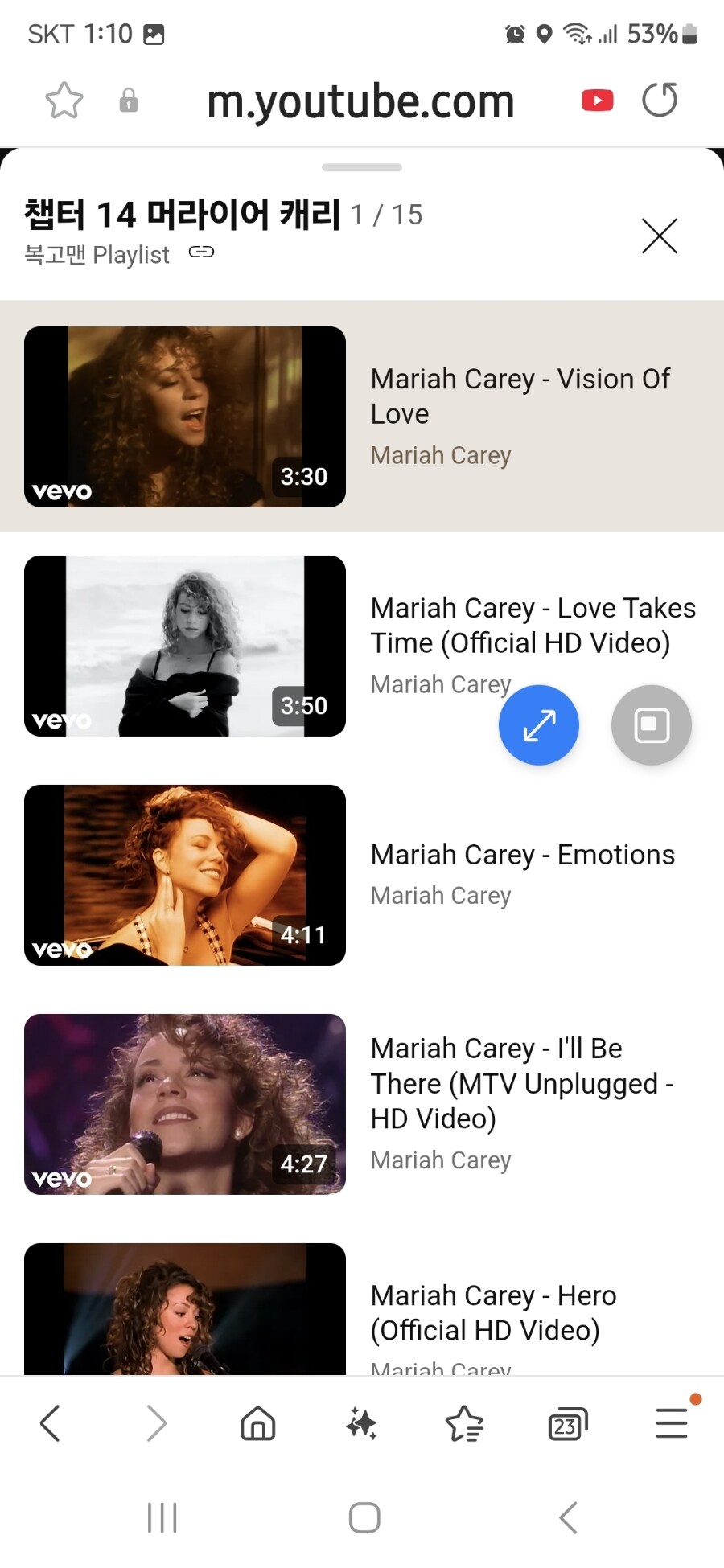Open system recent apps
This screenshot has width=724, height=1568.
tap(162, 1518)
